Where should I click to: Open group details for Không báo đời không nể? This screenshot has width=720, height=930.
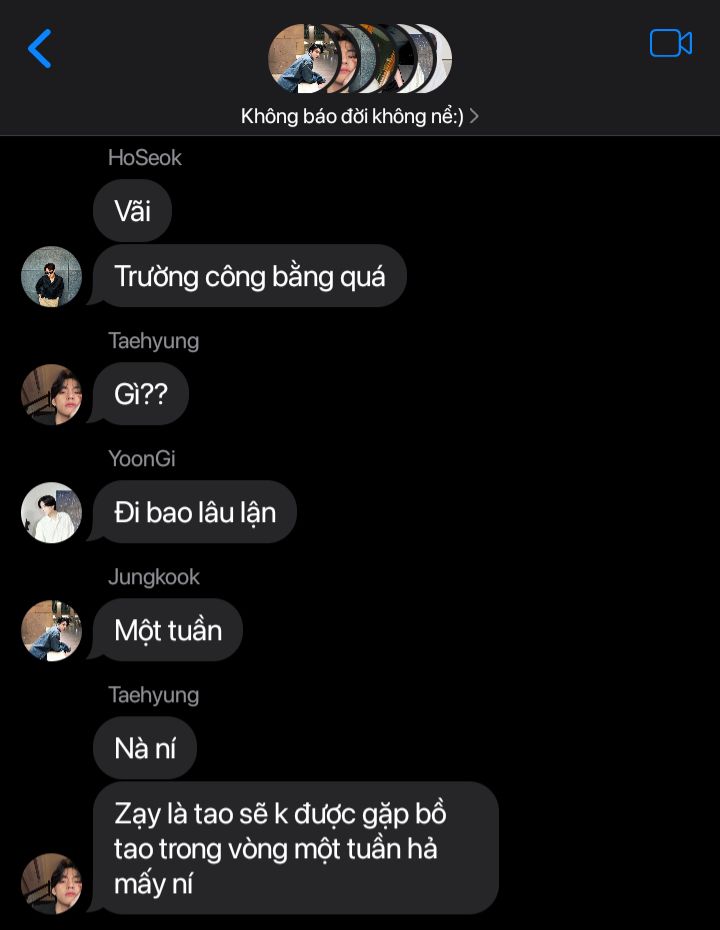click(x=360, y=116)
